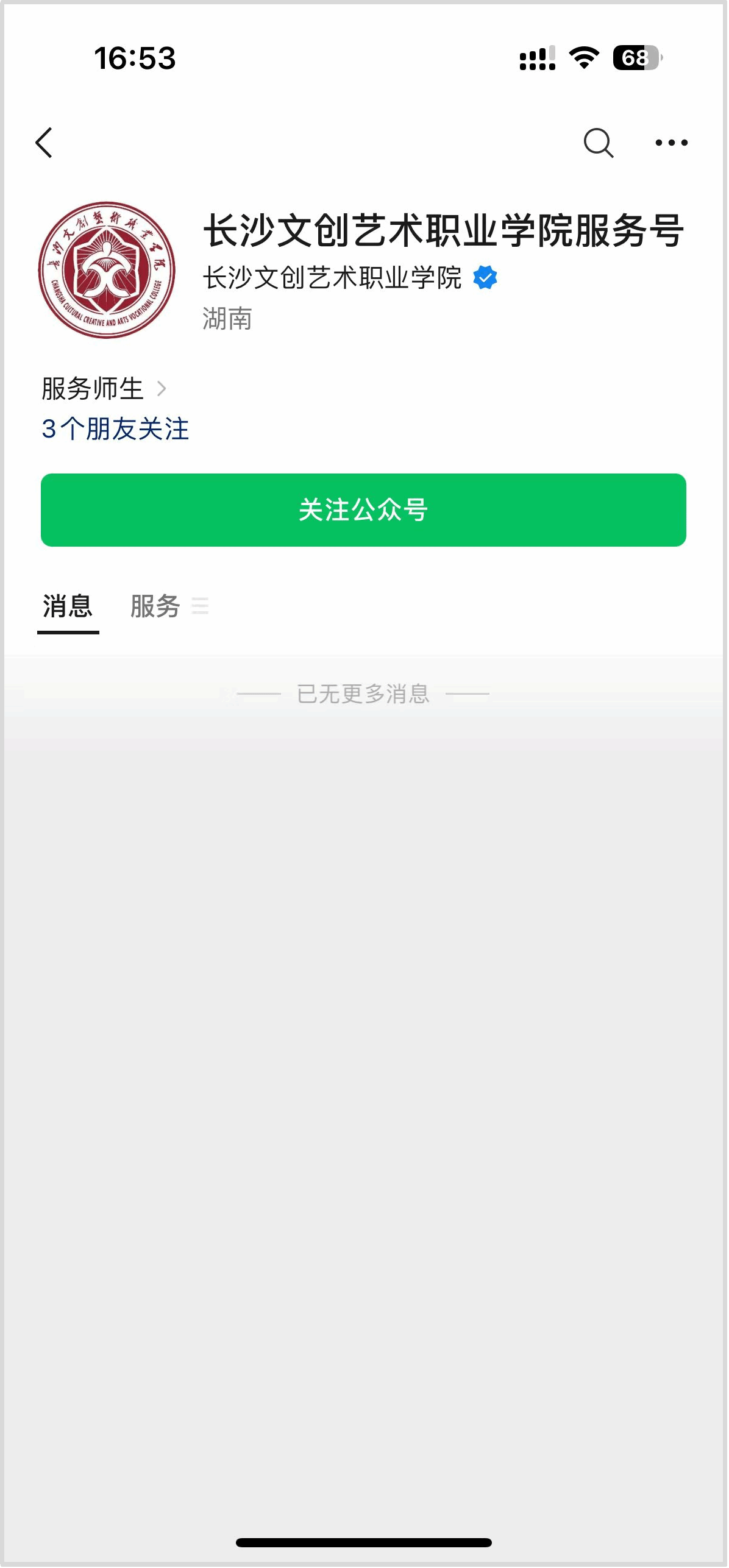Go back using the top-left arrow
Image resolution: width=729 pixels, height=1568 pixels.
tap(44, 143)
